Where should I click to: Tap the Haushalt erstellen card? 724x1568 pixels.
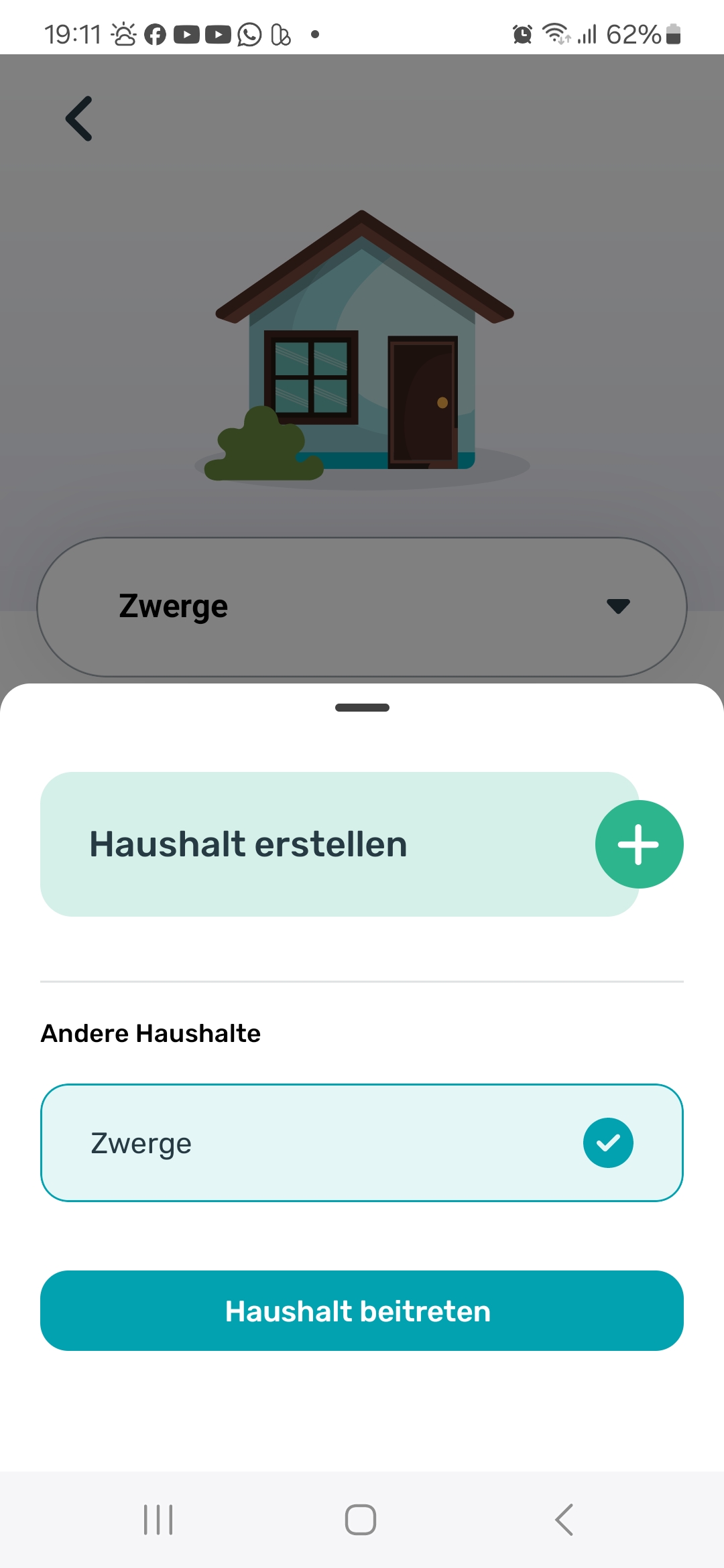click(x=339, y=844)
